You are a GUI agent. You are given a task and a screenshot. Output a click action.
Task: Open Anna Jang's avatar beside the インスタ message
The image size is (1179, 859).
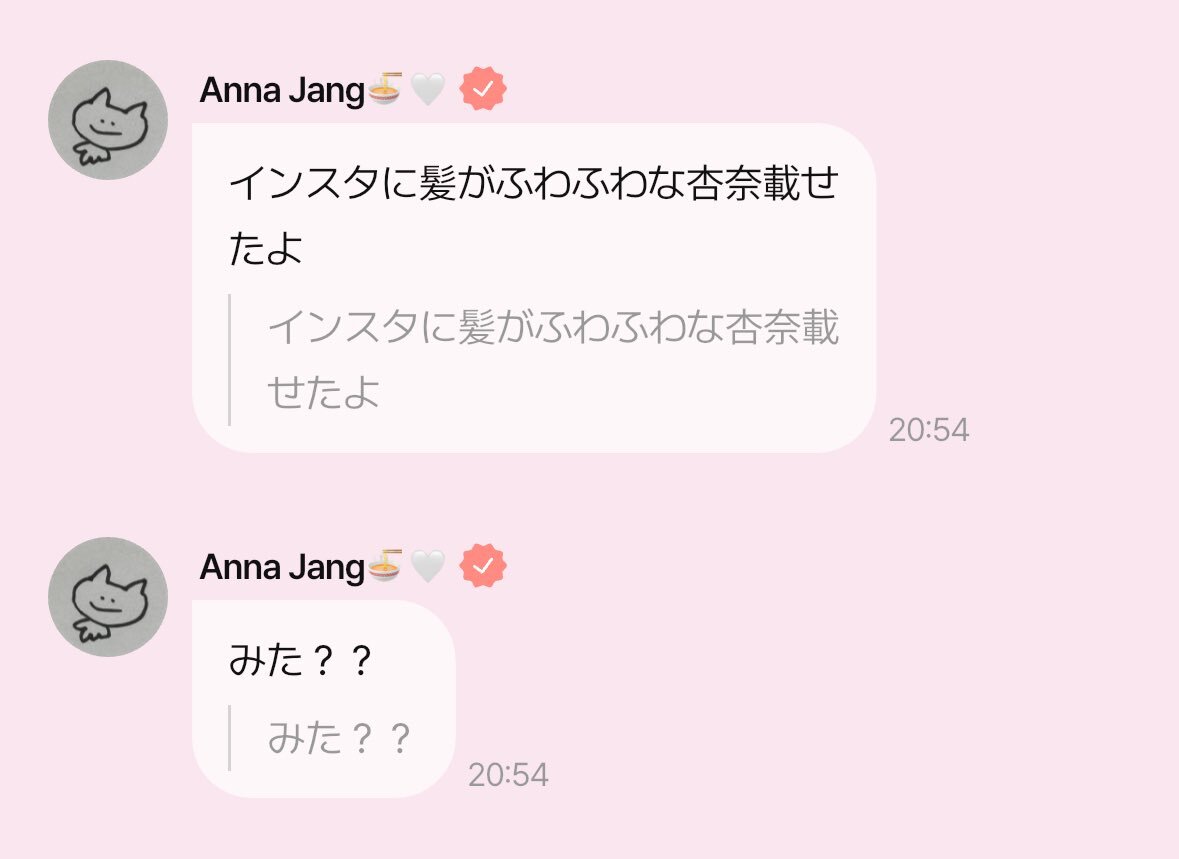[x=108, y=120]
